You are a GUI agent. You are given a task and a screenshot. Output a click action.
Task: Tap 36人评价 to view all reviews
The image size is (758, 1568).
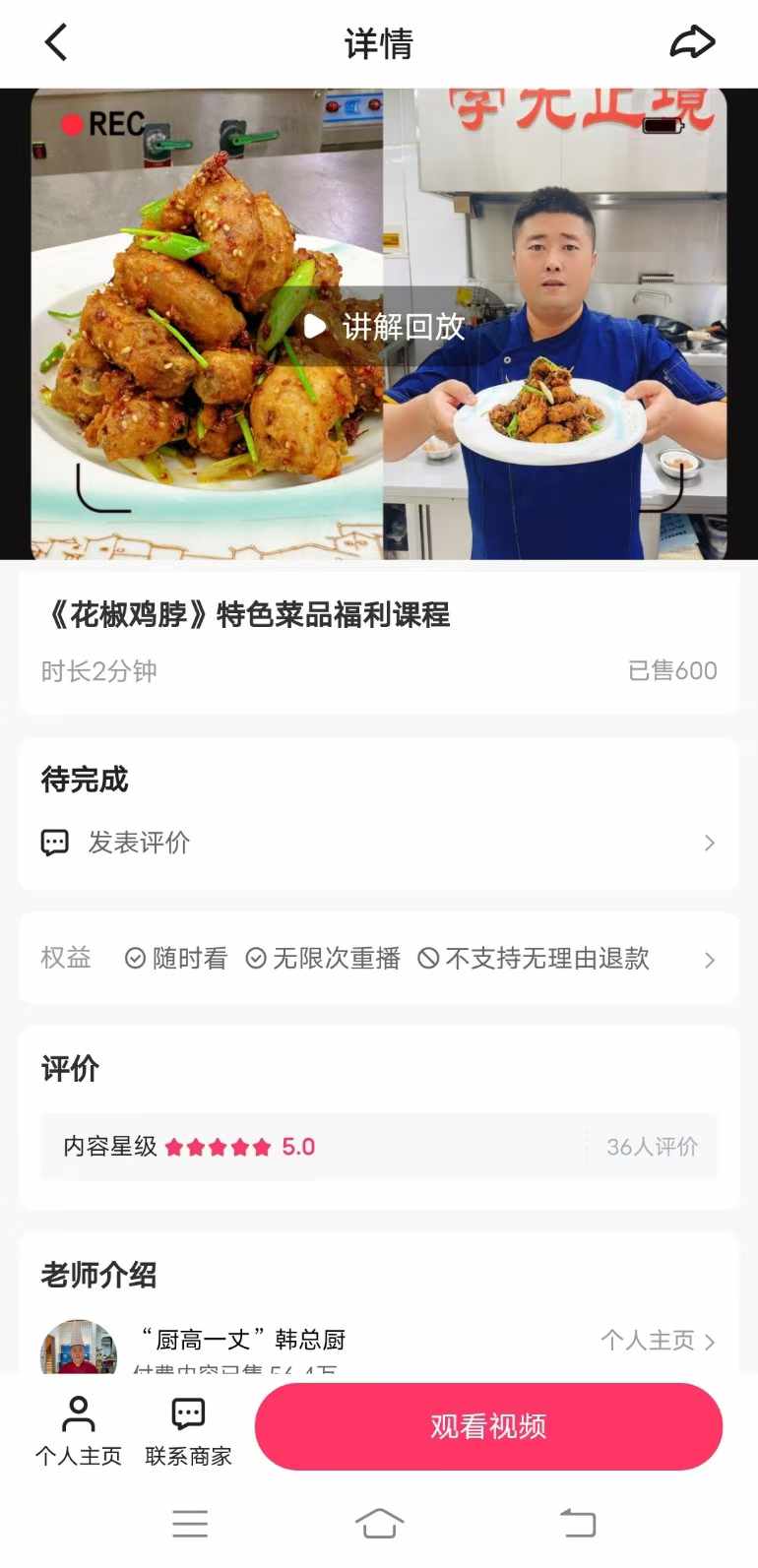tap(653, 1146)
